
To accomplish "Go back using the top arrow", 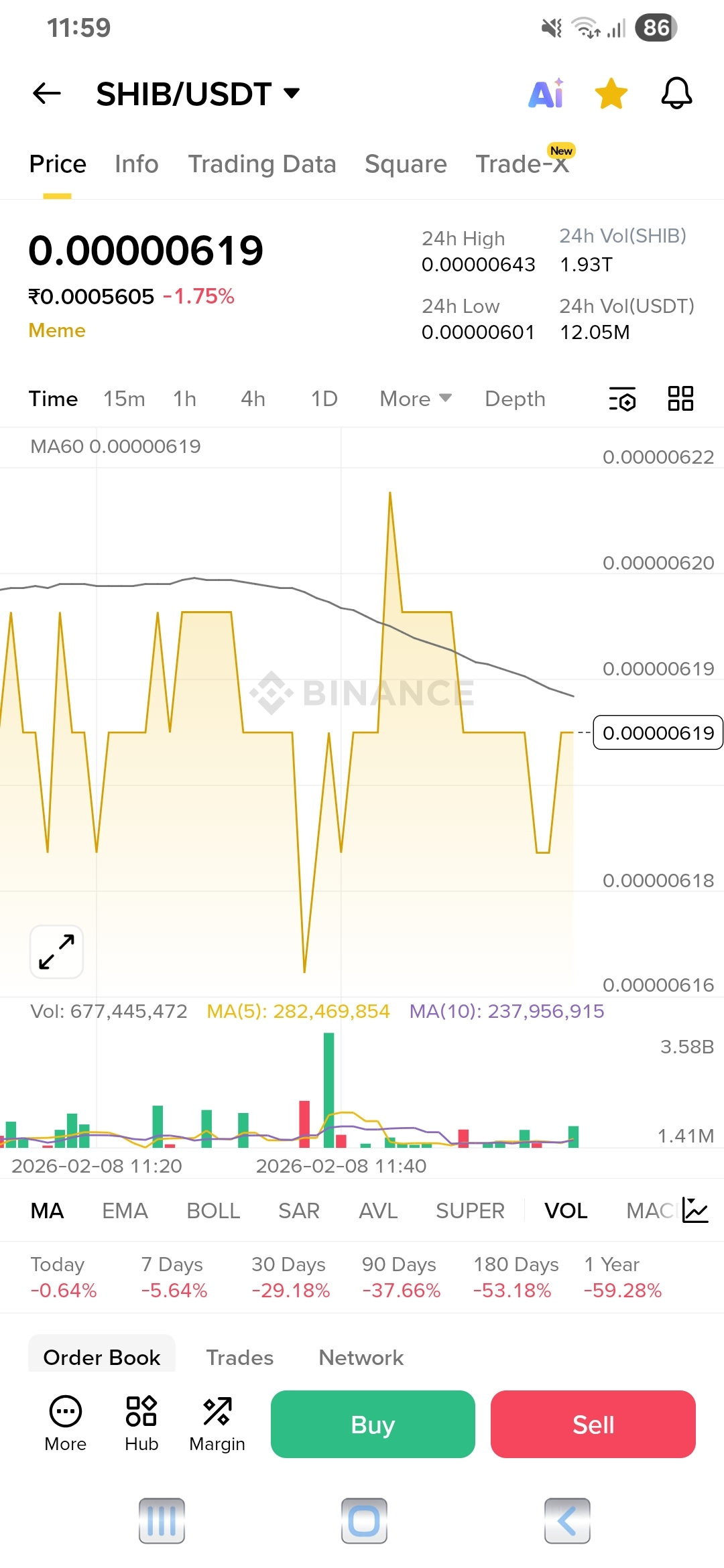I will pyautogui.click(x=47, y=94).
